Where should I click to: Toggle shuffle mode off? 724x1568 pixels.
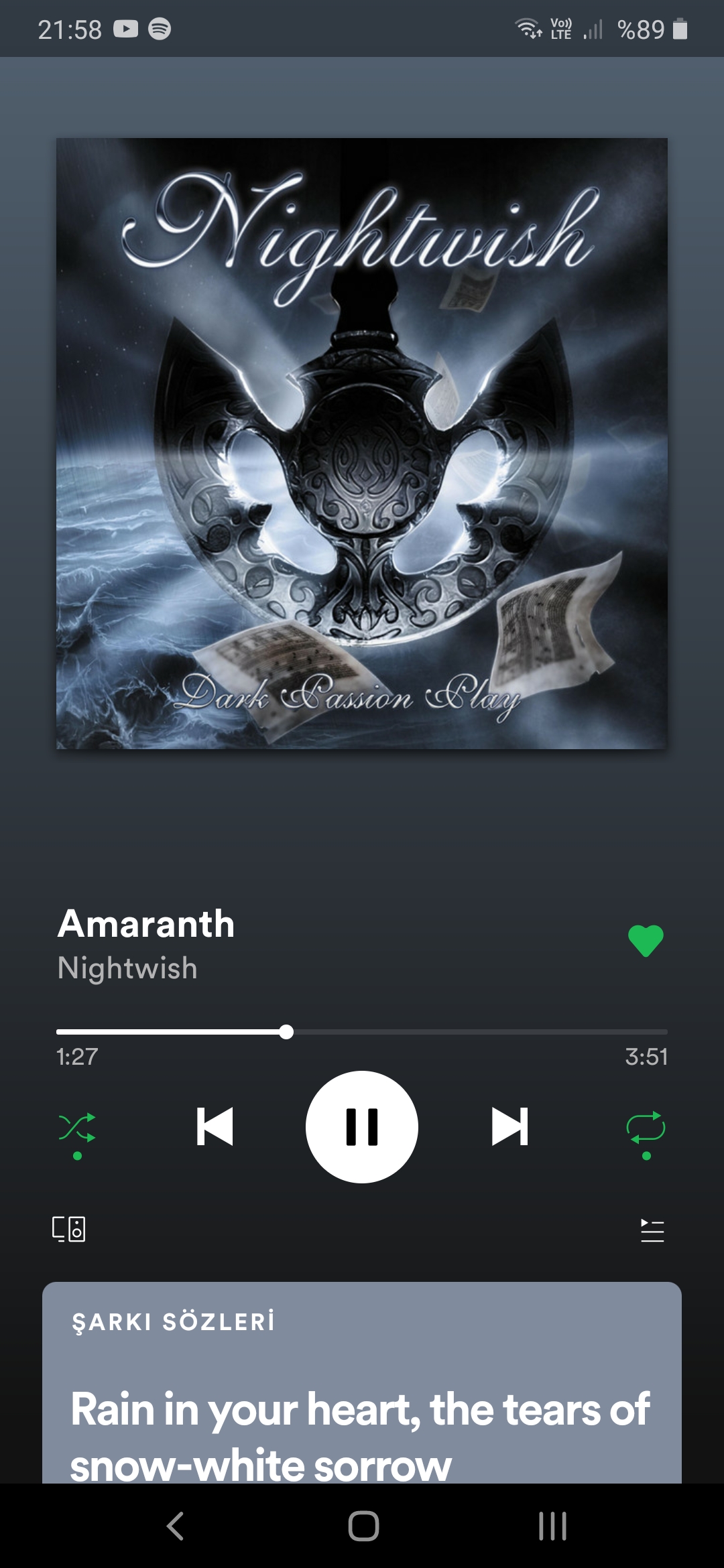[77, 1128]
